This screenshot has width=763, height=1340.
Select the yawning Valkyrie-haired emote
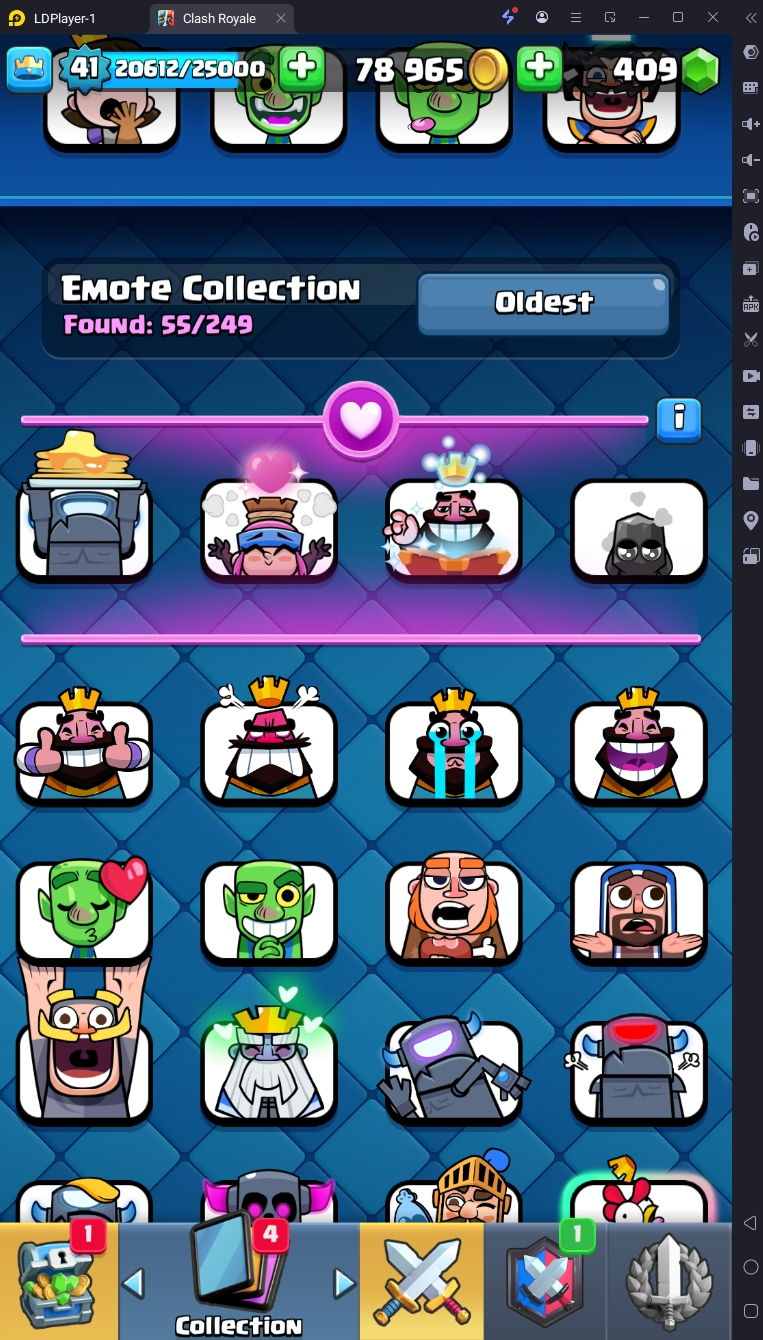tap(454, 911)
